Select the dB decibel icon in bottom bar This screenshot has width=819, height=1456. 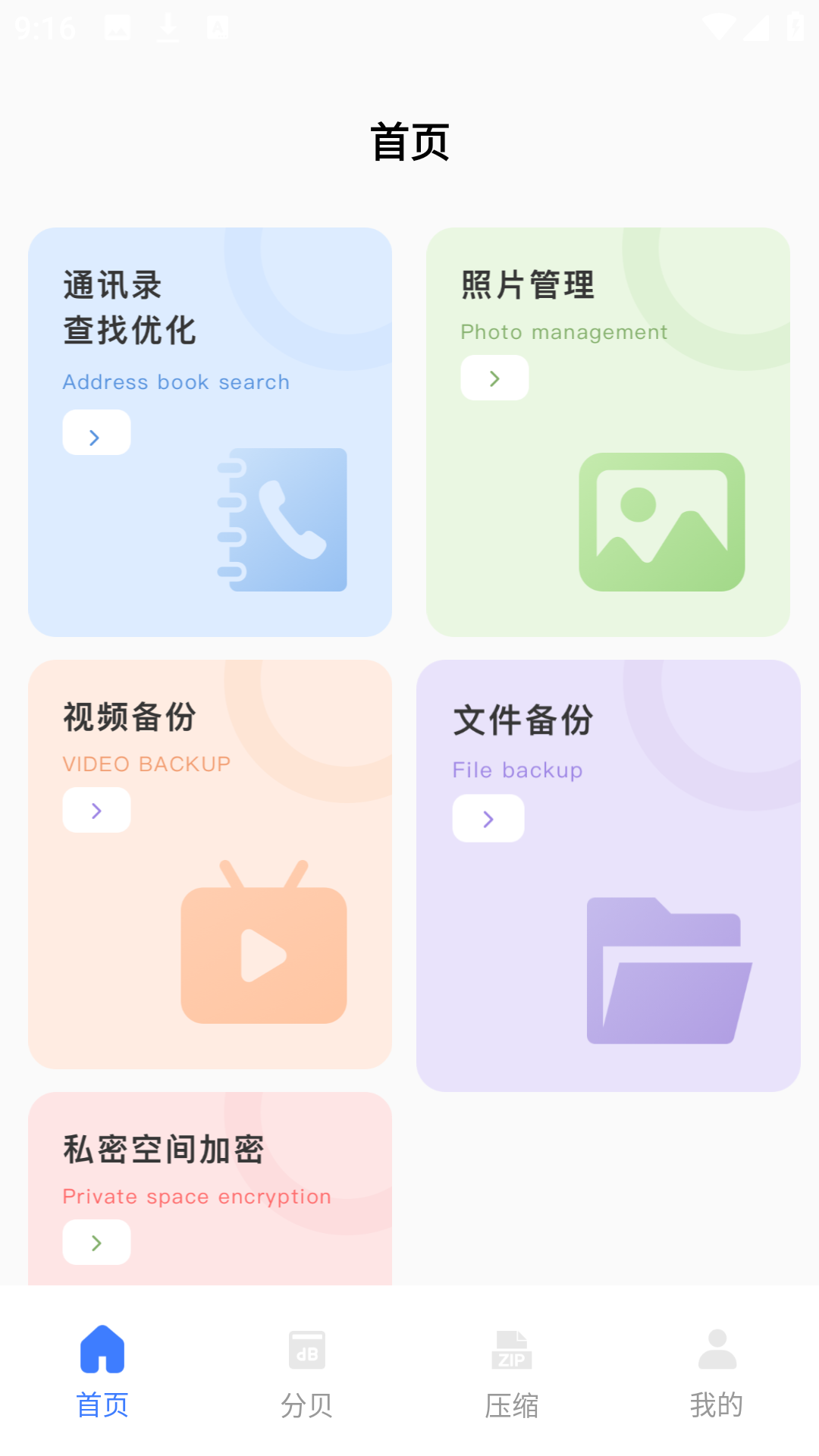click(x=306, y=1349)
